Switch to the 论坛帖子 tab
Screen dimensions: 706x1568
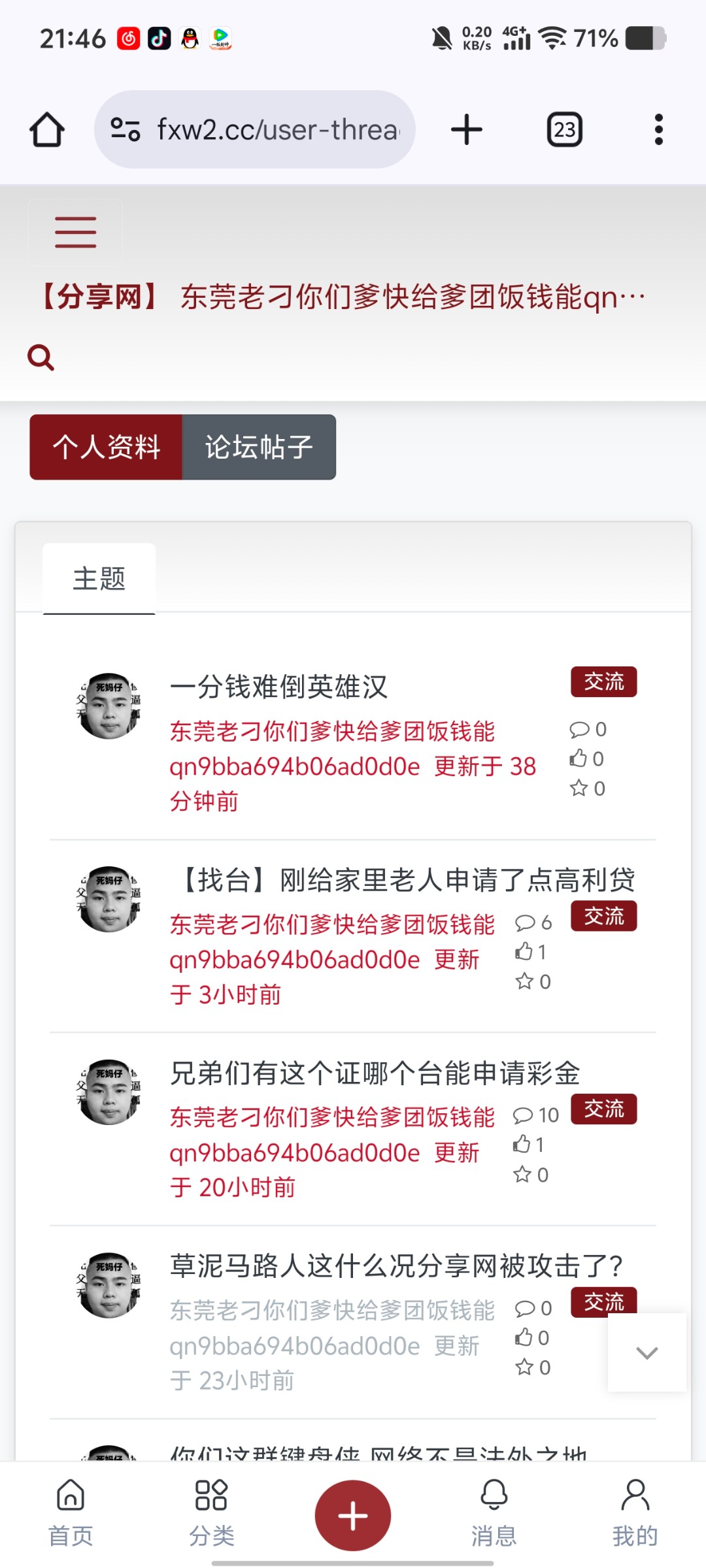(259, 448)
